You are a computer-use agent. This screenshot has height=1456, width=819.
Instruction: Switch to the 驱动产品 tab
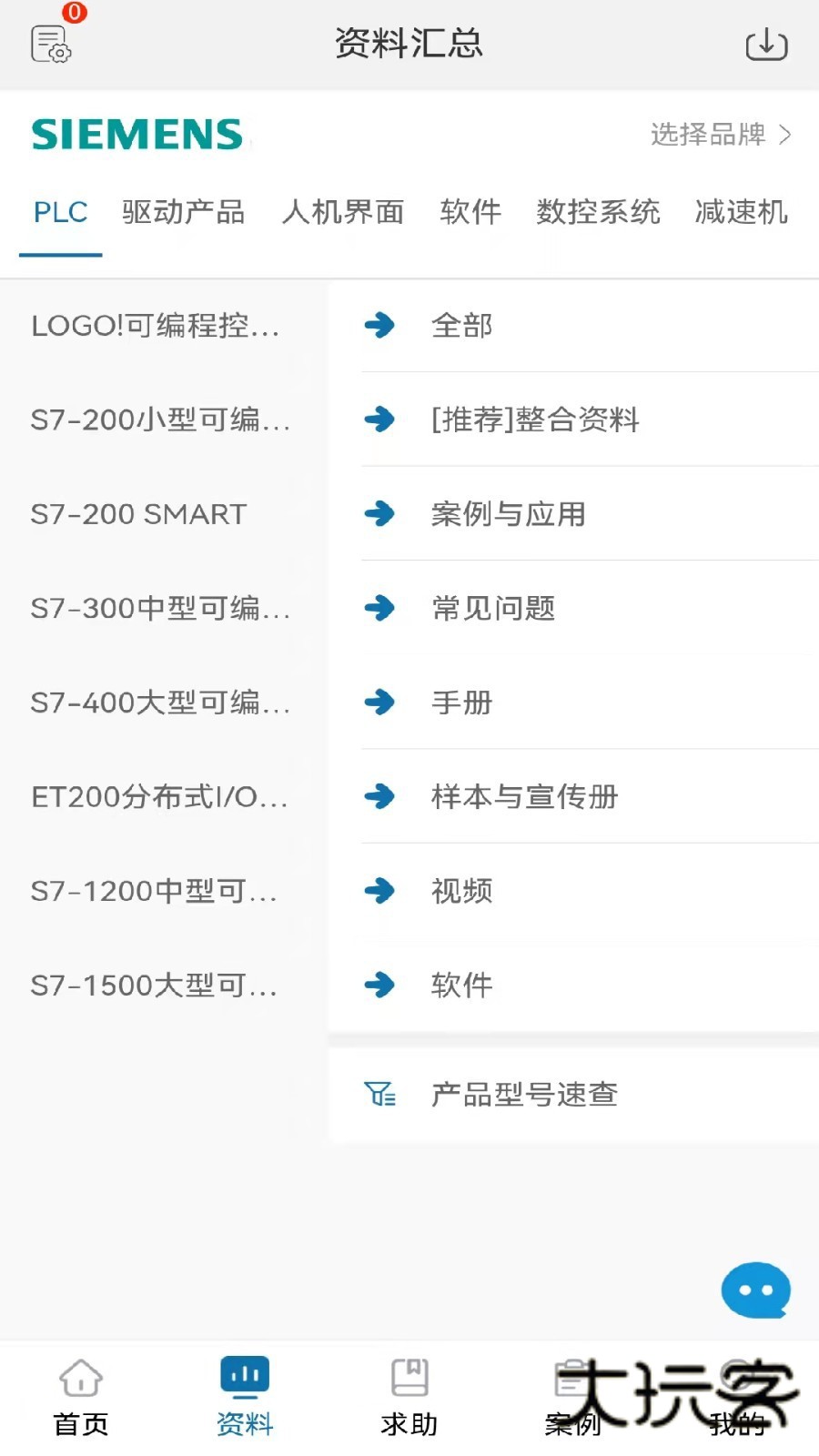coord(182,212)
